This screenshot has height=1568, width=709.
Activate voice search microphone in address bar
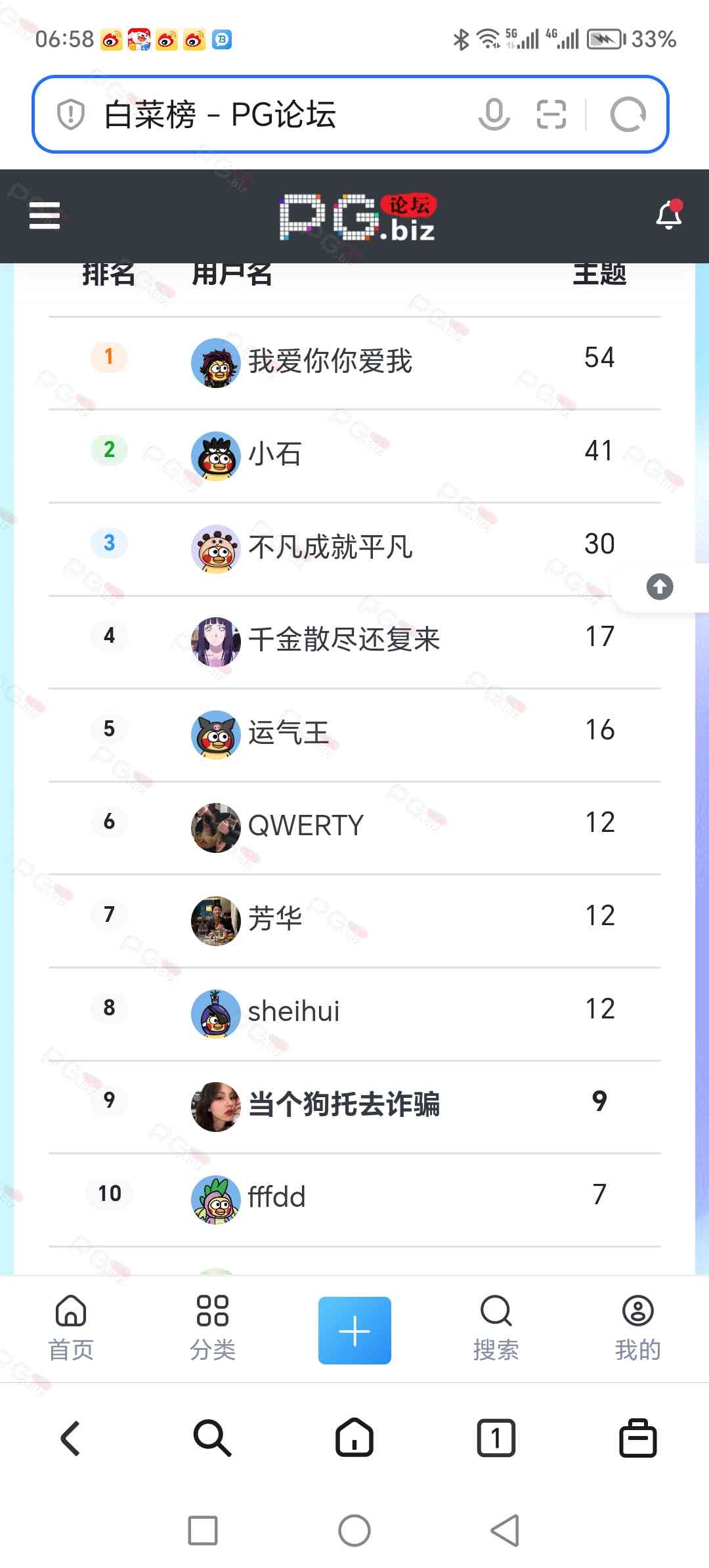pyautogui.click(x=494, y=114)
